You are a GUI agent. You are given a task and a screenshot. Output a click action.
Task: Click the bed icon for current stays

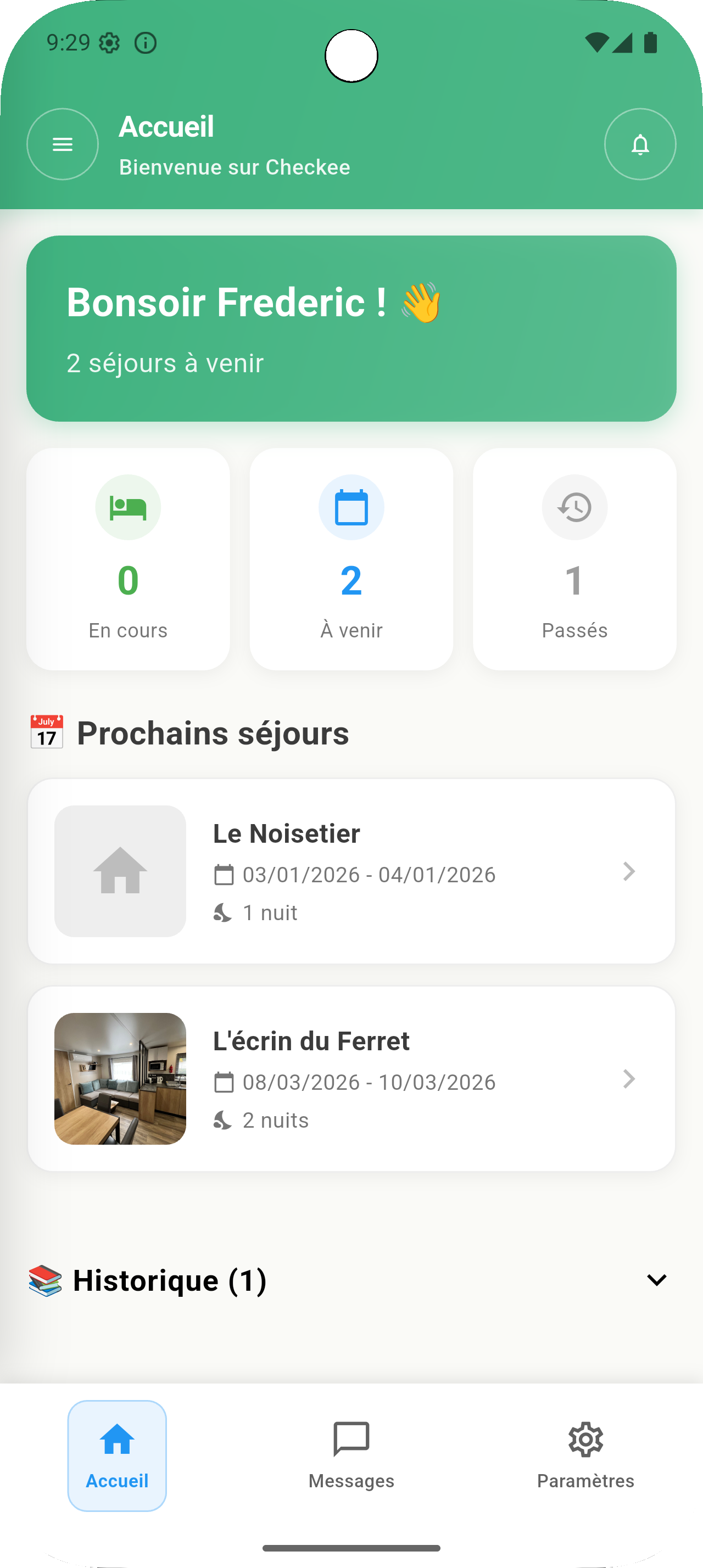(127, 507)
